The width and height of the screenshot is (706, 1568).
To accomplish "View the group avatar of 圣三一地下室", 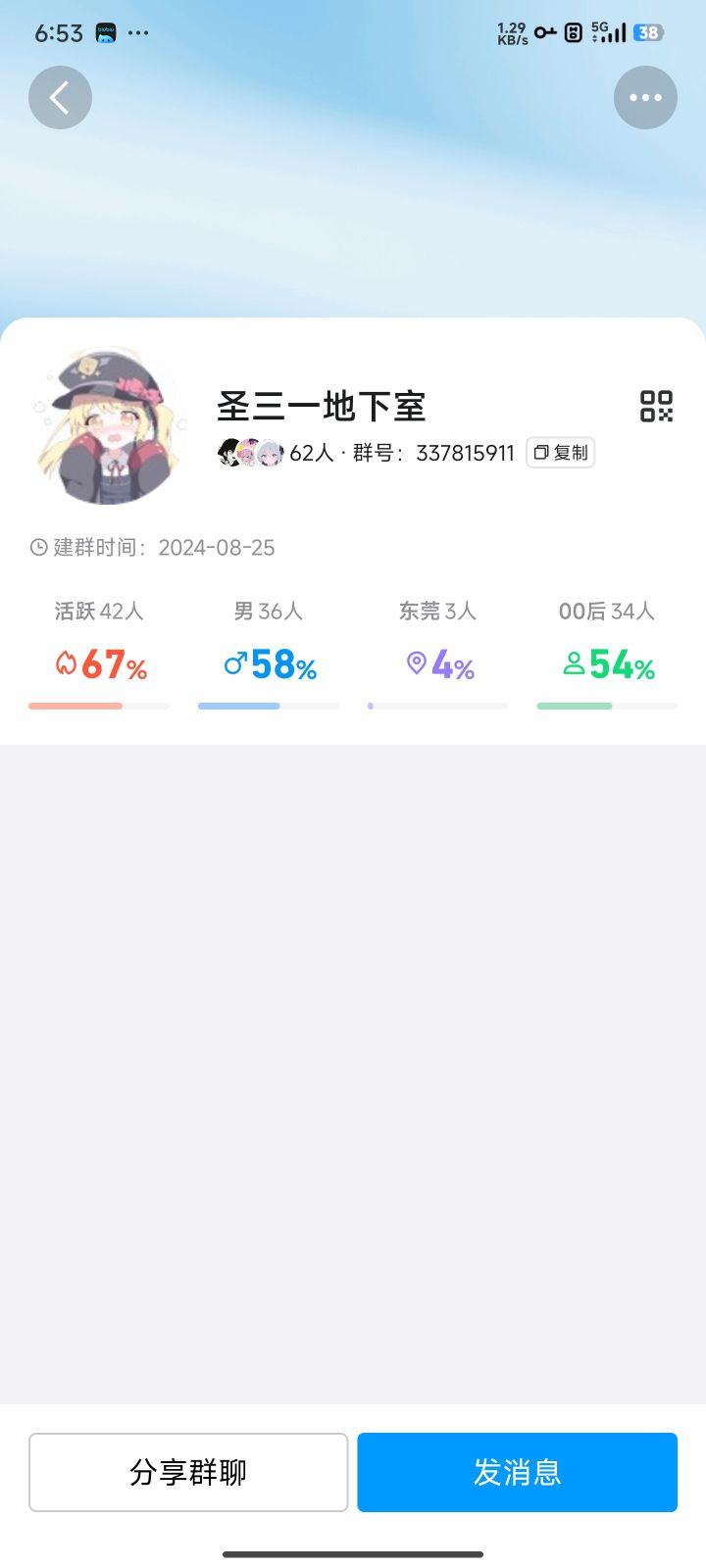I will [108, 427].
